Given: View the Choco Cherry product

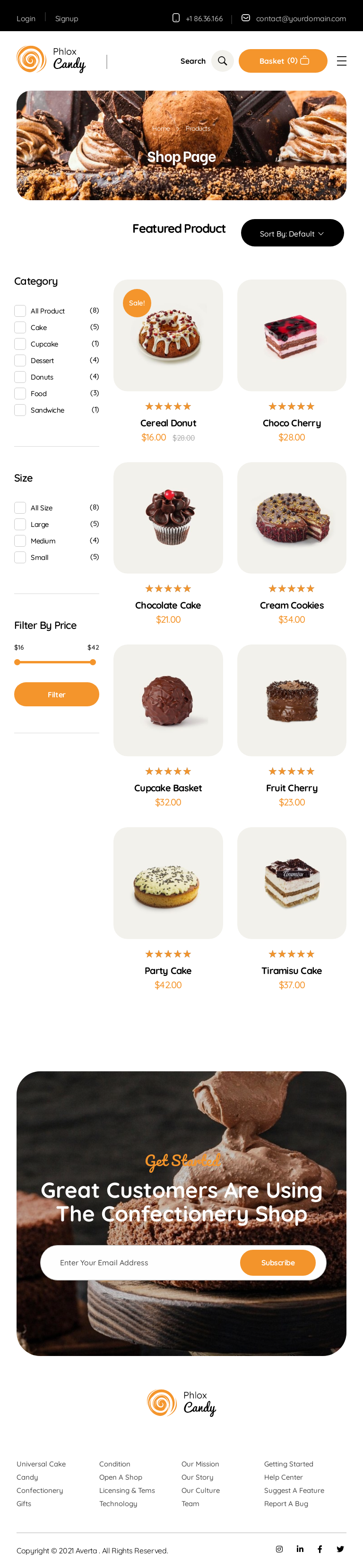Looking at the screenshot, I should coord(291,335).
